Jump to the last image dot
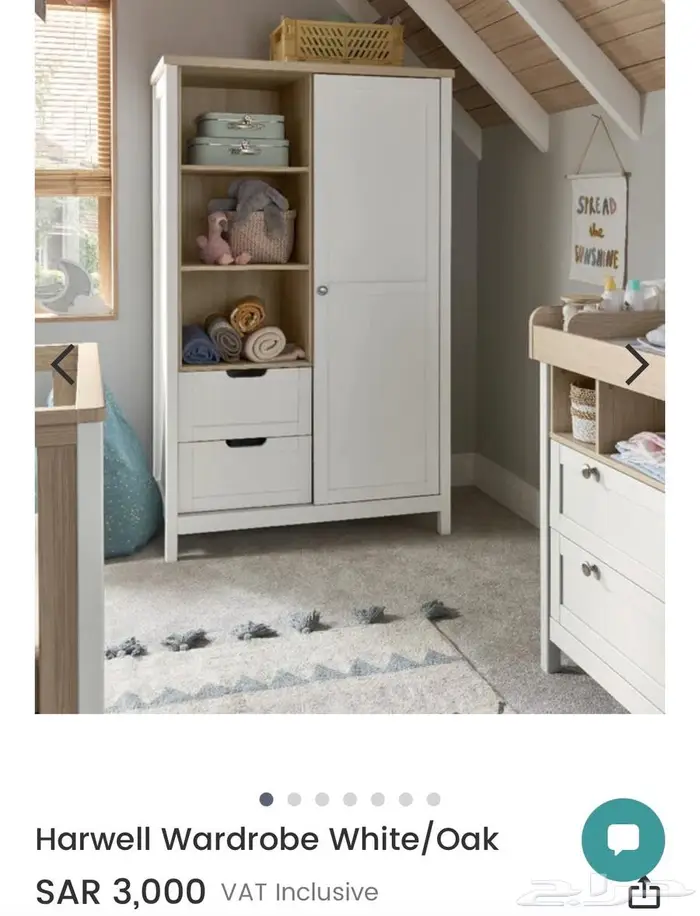This screenshot has width=700, height=916. tap(433, 799)
